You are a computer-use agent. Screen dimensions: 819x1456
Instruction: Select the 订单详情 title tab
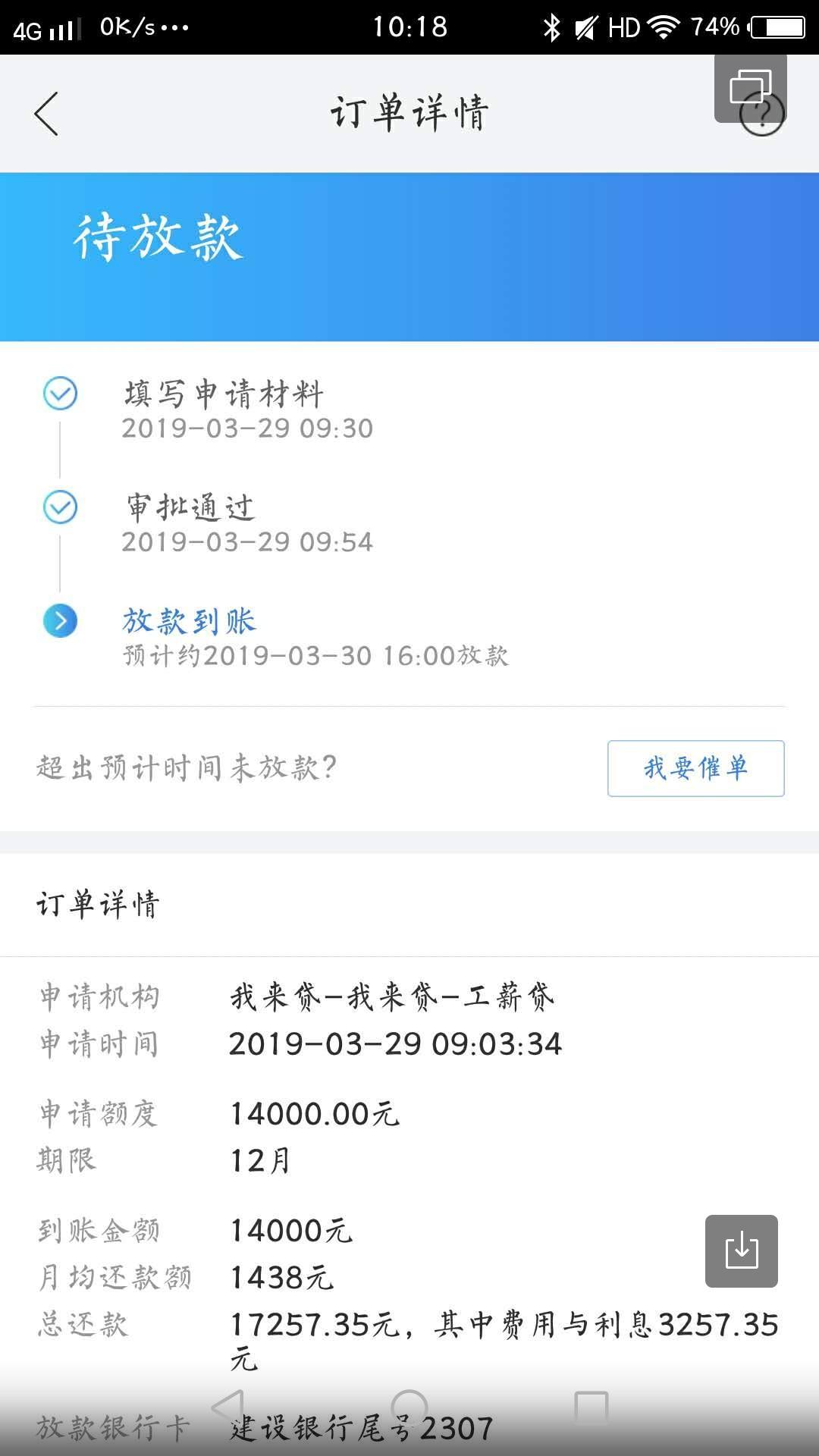click(x=409, y=112)
